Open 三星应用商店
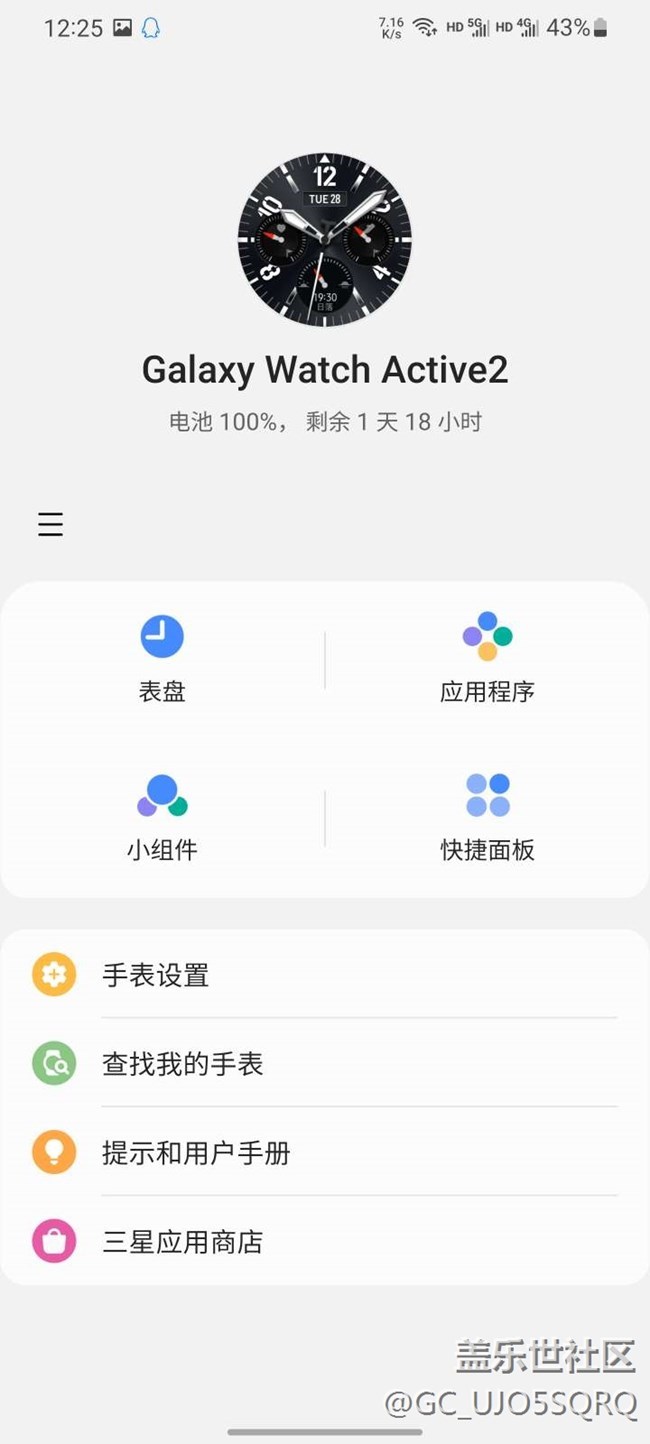Screen dimensions: 650x1444 (x=325, y=1241)
